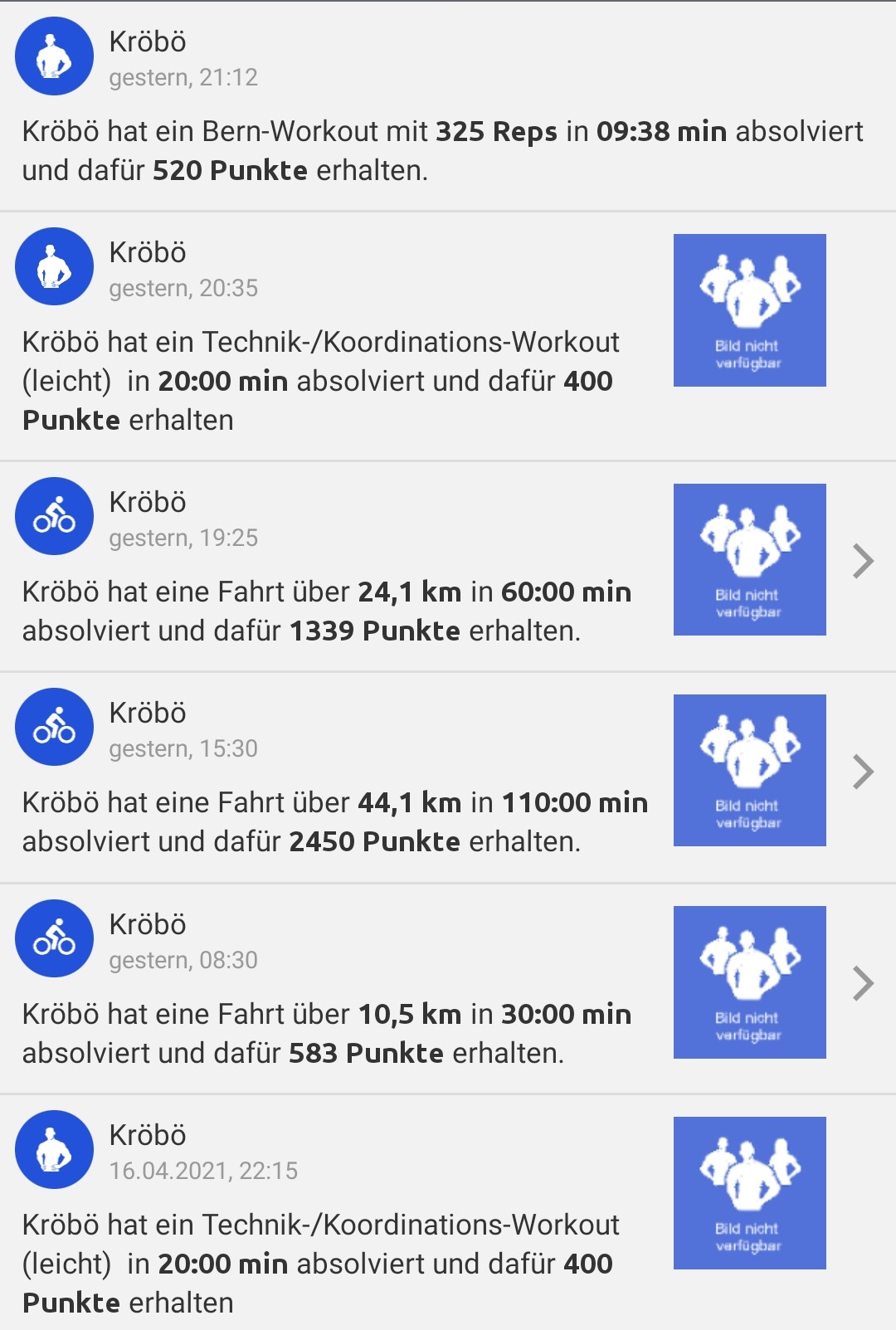Click the placeholder image of the 44,1 km ride
896x1330 pixels.
pos(749,769)
